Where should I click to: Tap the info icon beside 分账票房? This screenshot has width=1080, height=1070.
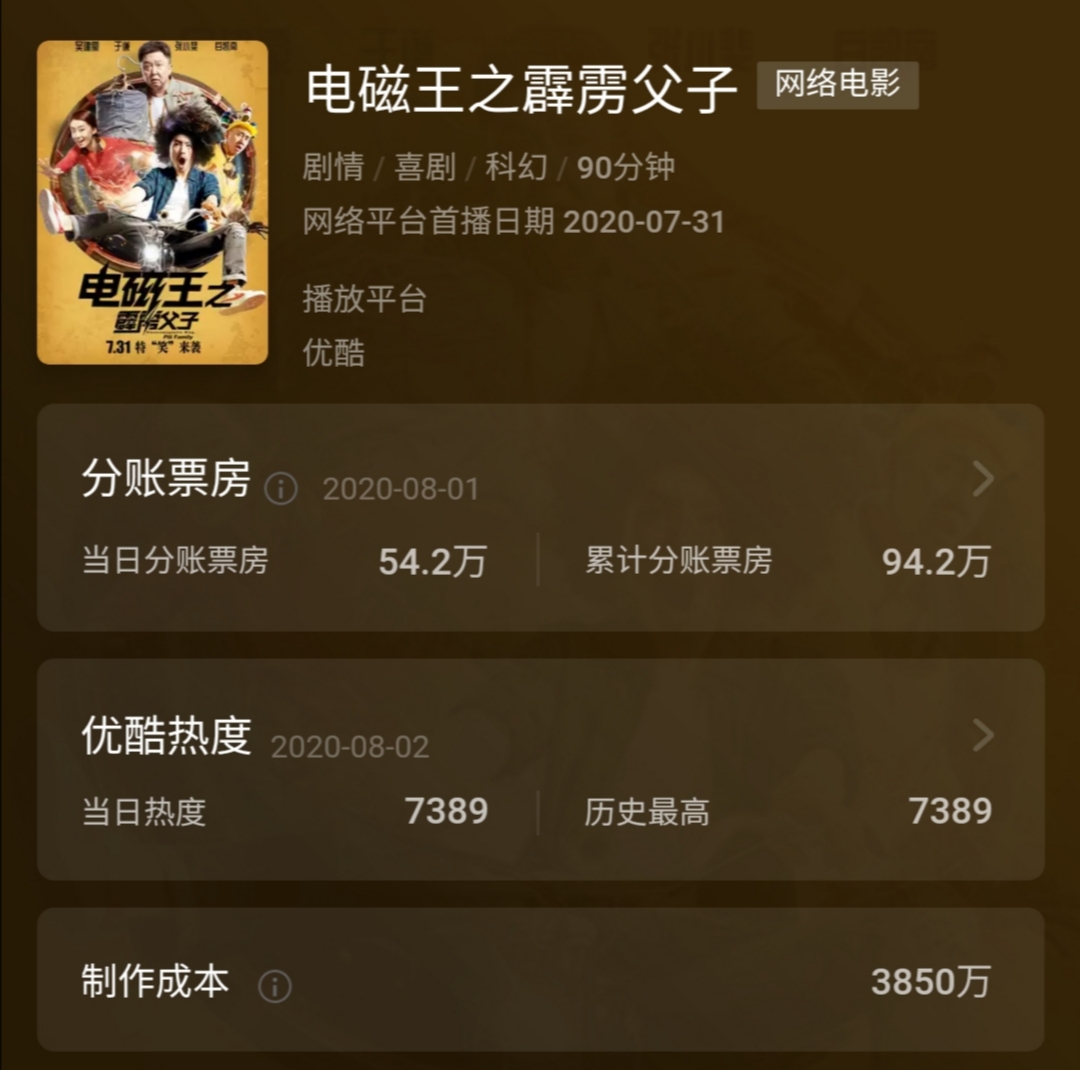(x=281, y=489)
